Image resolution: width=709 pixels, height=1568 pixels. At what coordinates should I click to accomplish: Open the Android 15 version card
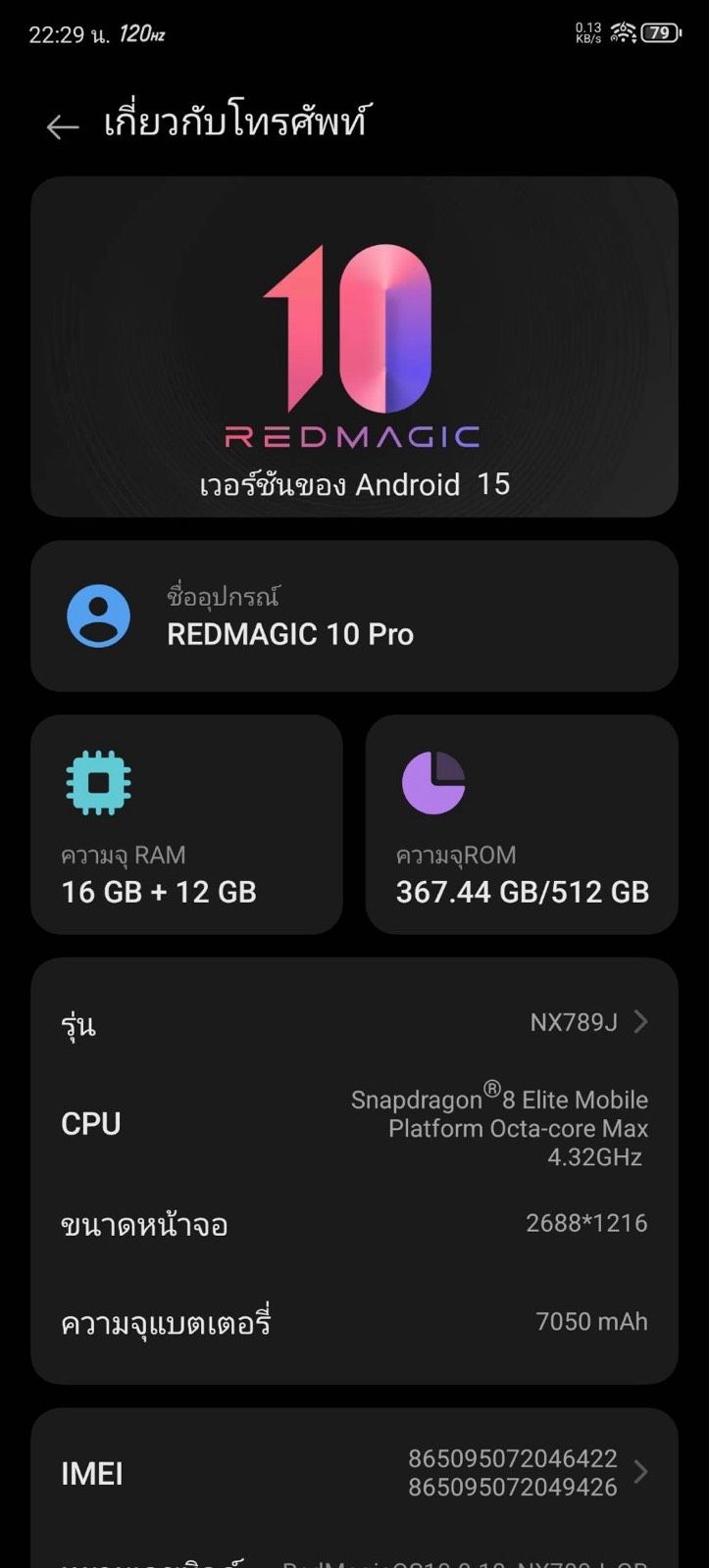pyautogui.click(x=354, y=347)
